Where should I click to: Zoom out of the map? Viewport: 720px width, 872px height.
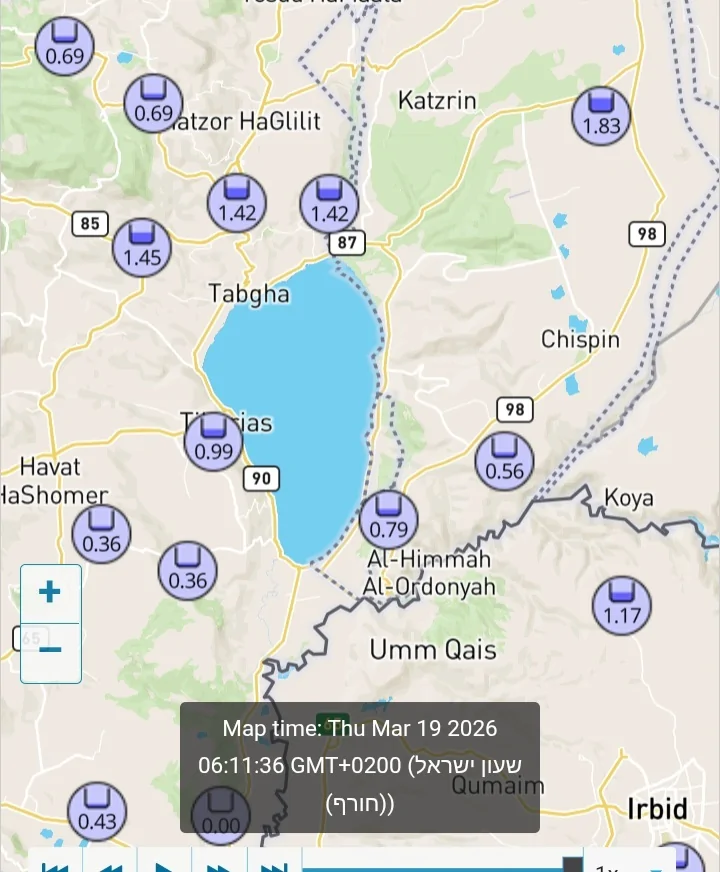click(x=50, y=651)
